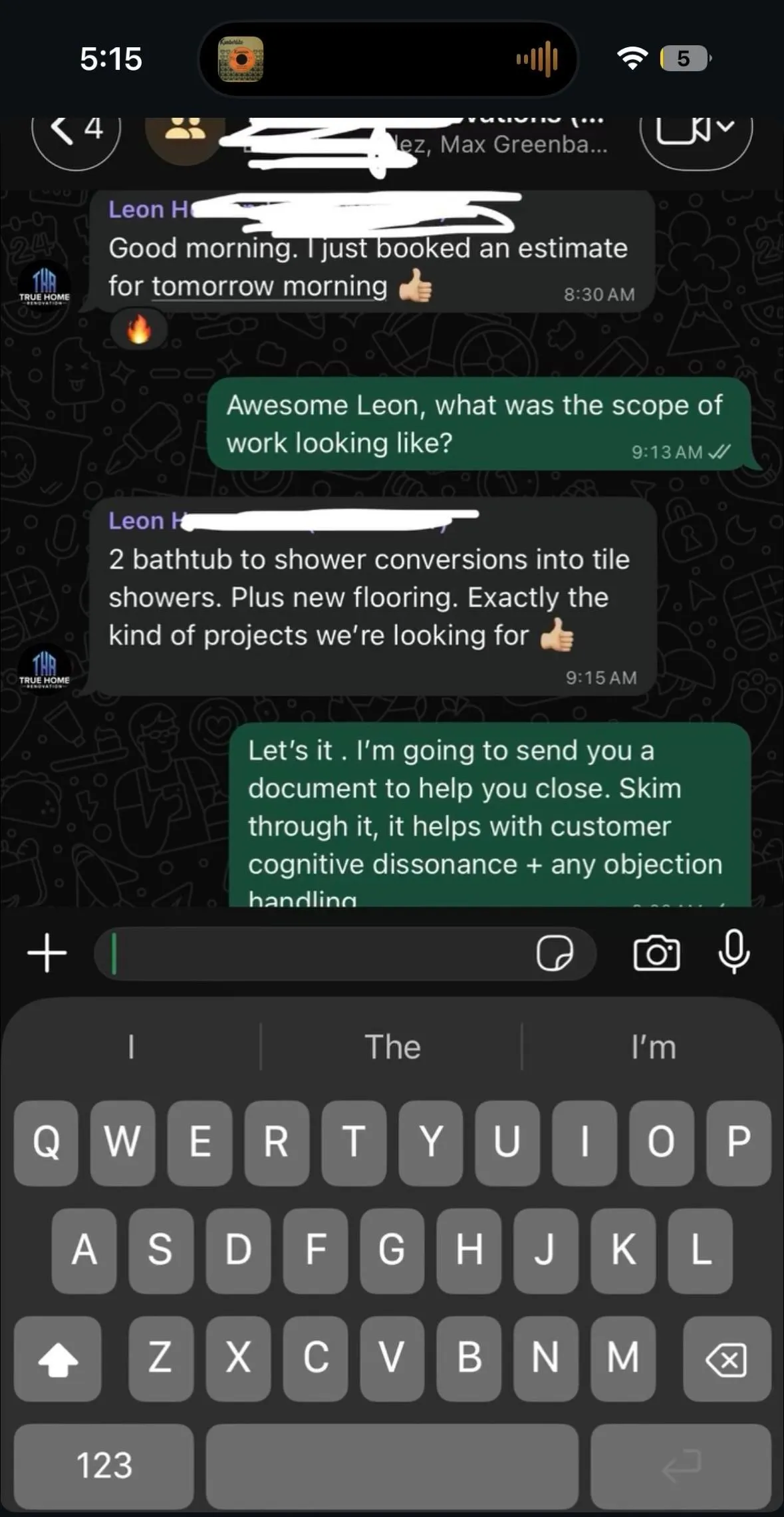Screen dimensions: 784x1517
Task: Open the sticker picker
Action: [555, 953]
